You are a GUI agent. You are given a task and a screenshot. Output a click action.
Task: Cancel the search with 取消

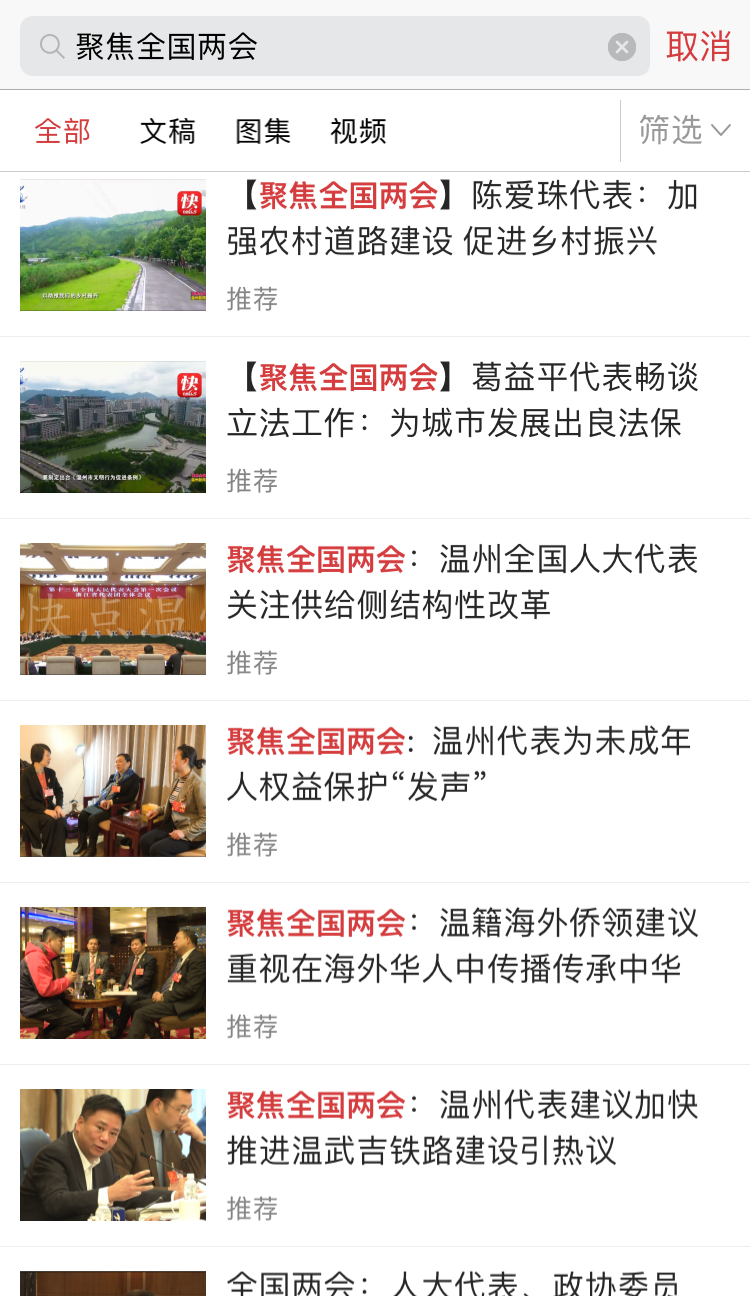tap(699, 47)
